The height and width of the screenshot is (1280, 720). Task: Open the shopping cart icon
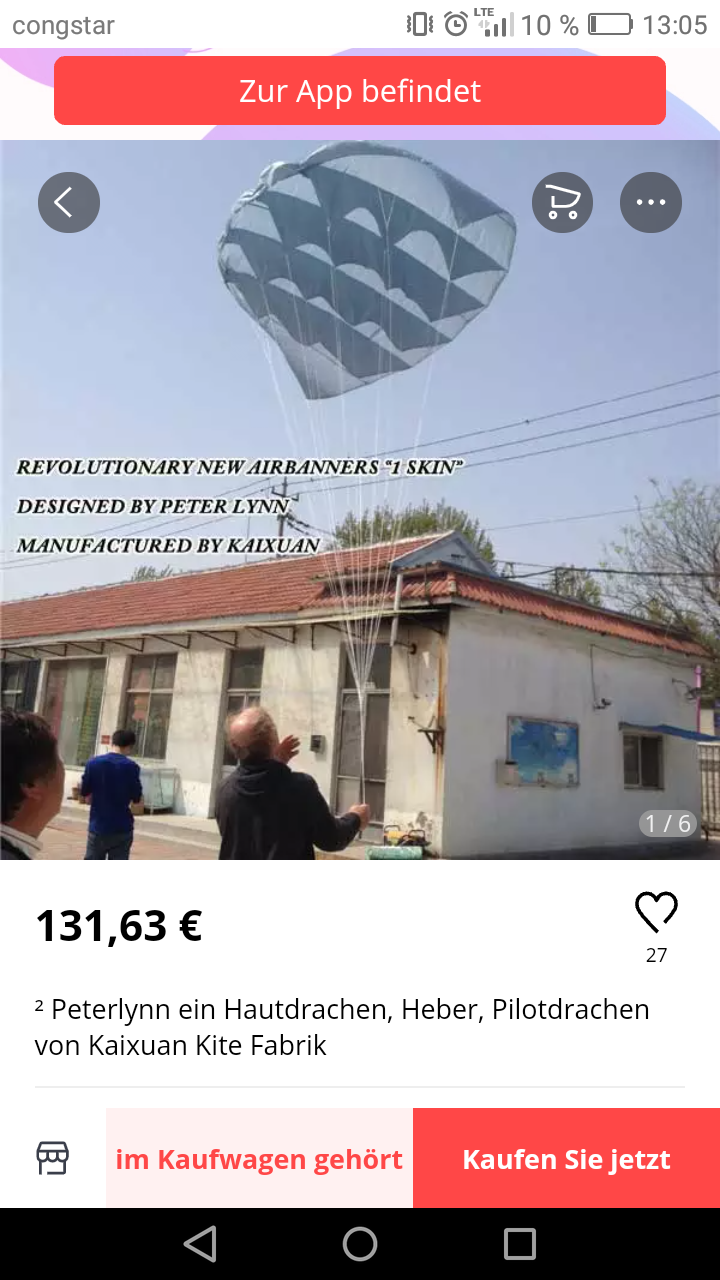[562, 203]
